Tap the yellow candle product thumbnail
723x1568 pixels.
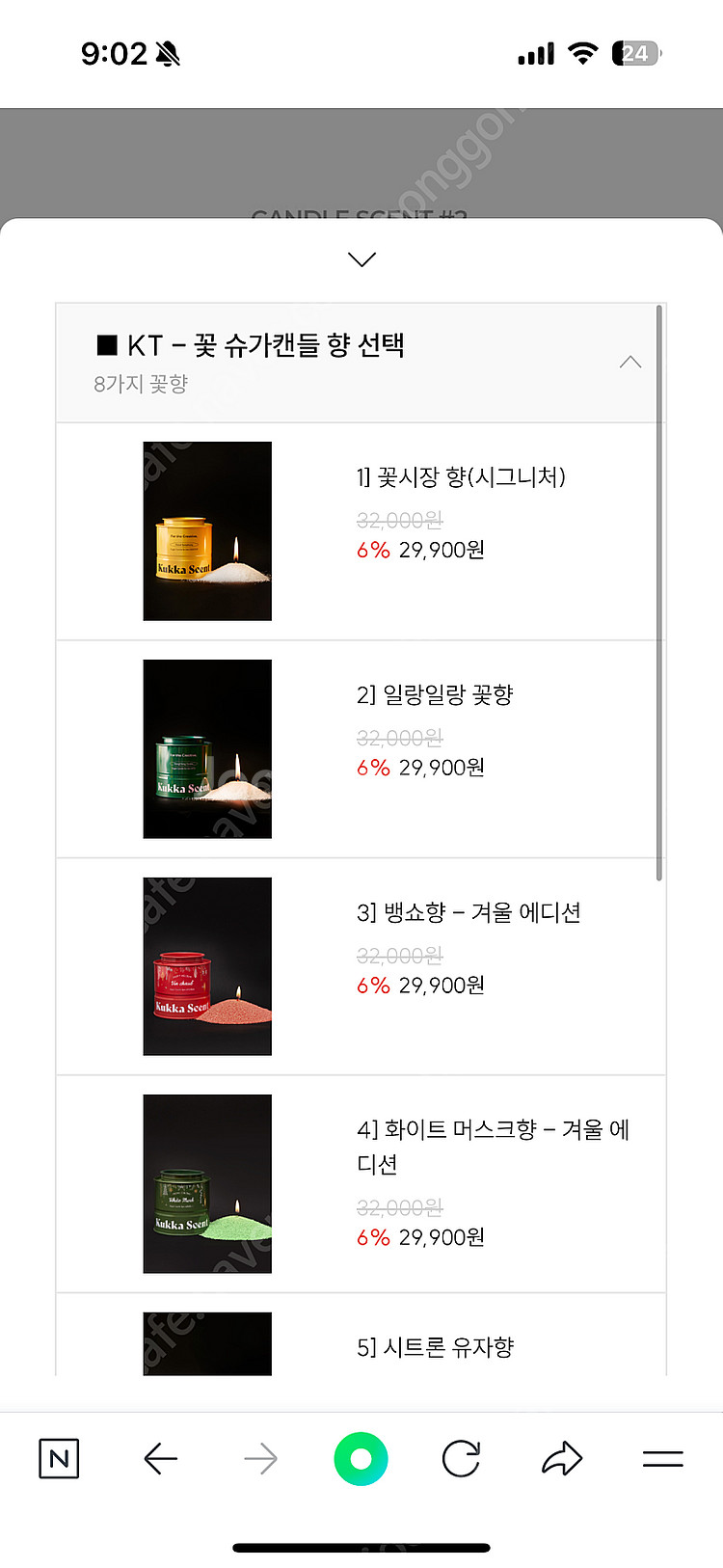pos(207,531)
